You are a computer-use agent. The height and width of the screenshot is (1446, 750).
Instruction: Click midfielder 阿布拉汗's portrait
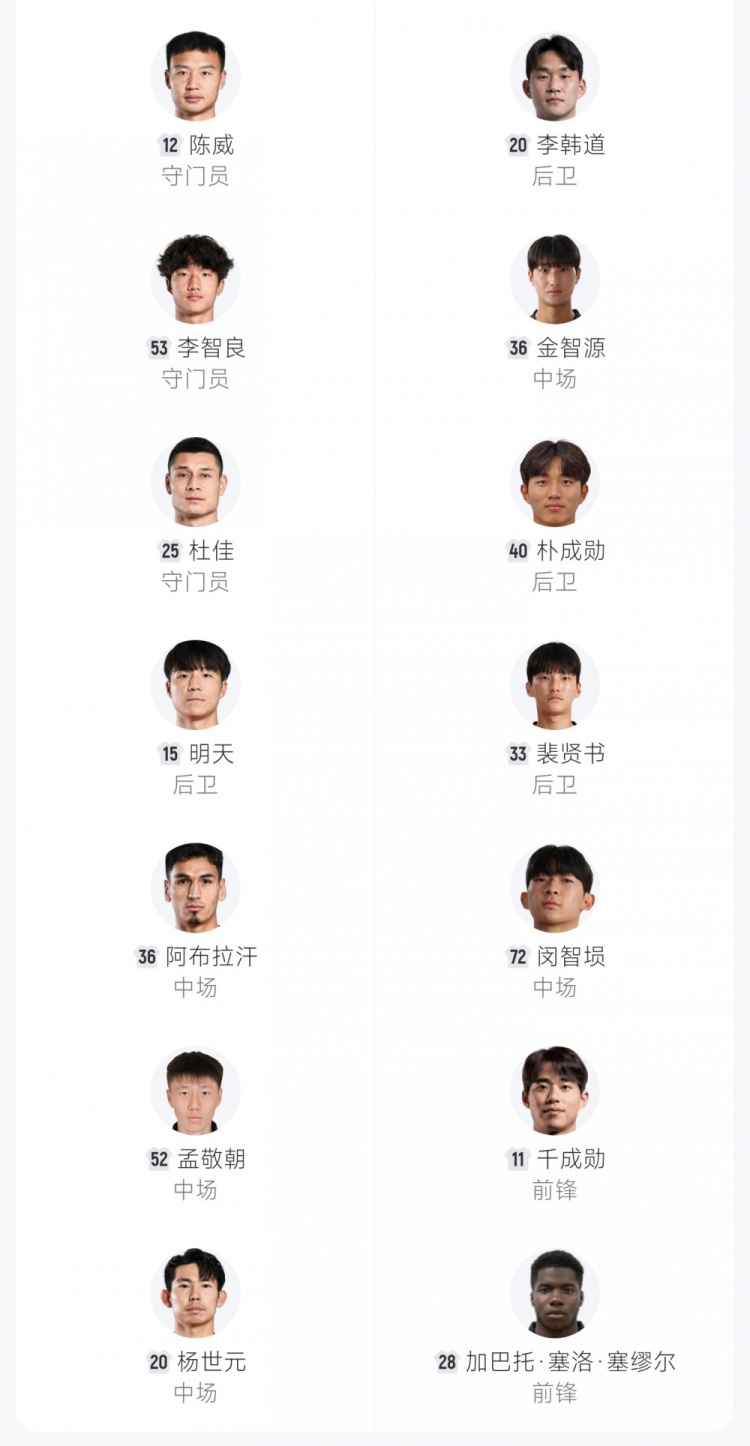pyautogui.click(x=195, y=886)
